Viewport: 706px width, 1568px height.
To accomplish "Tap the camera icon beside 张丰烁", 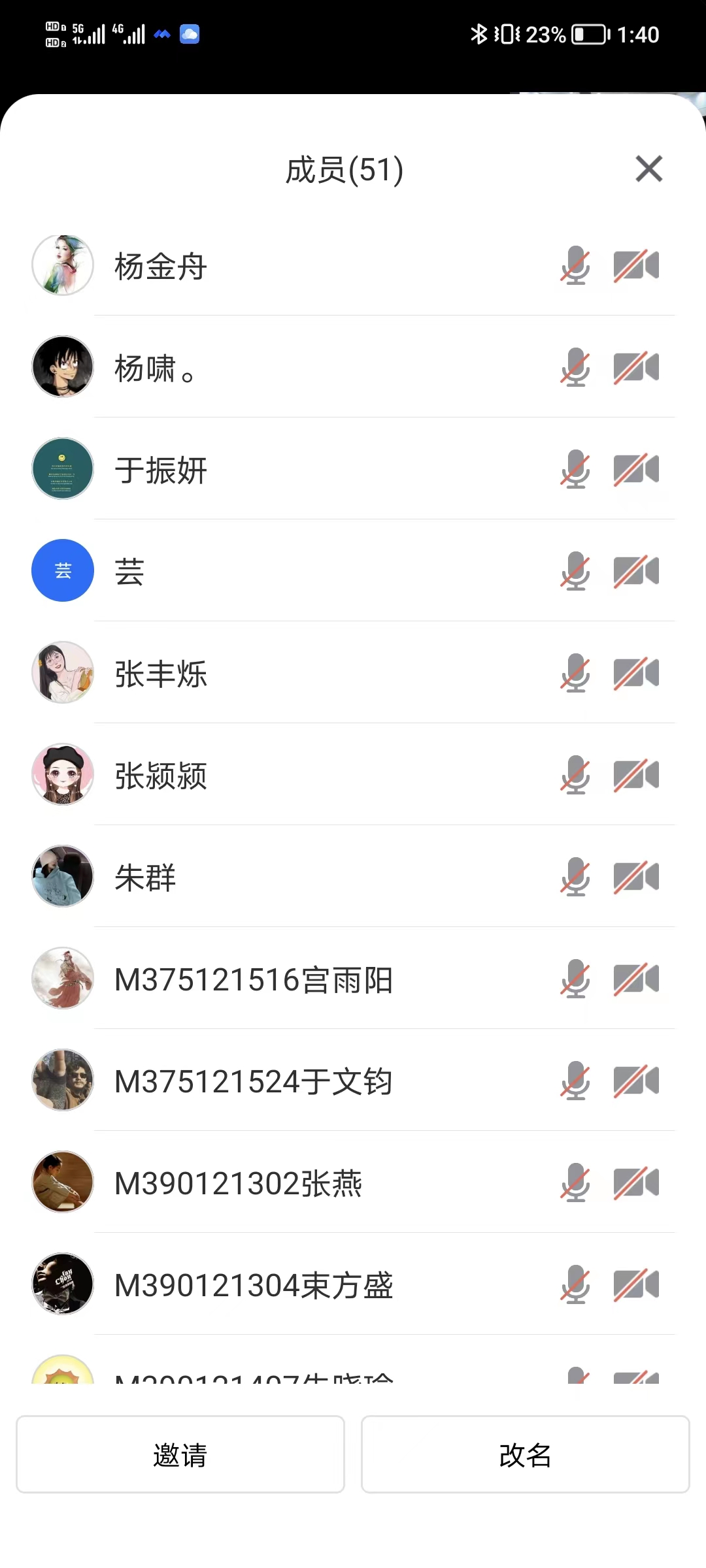I will pos(636,673).
